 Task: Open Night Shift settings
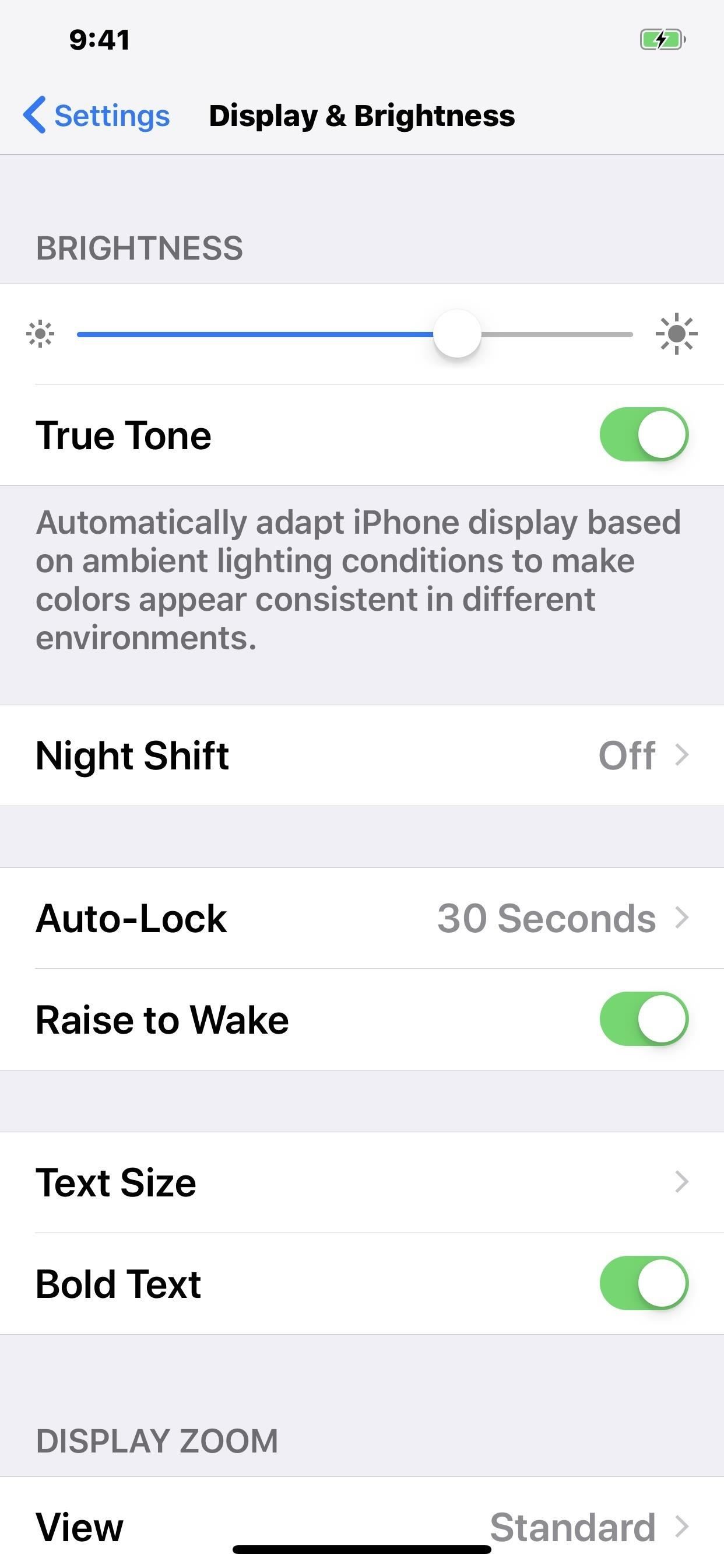361,755
